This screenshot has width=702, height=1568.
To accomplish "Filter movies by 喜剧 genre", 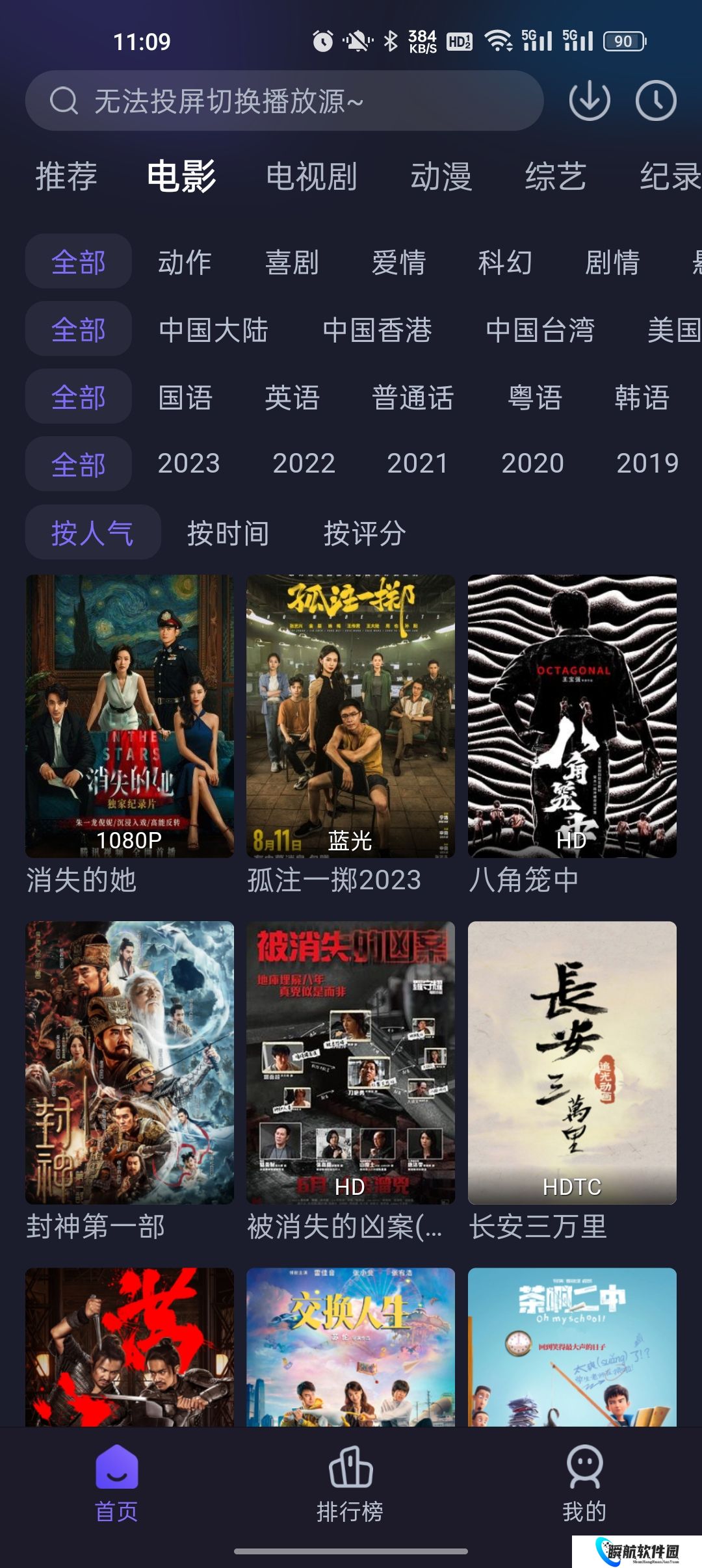I will pyautogui.click(x=292, y=263).
